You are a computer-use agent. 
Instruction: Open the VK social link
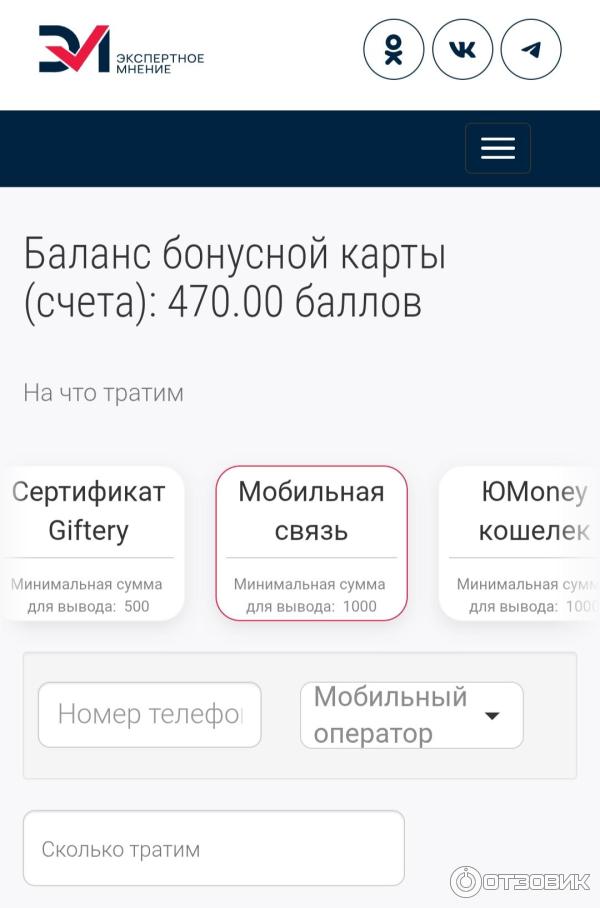pos(462,50)
